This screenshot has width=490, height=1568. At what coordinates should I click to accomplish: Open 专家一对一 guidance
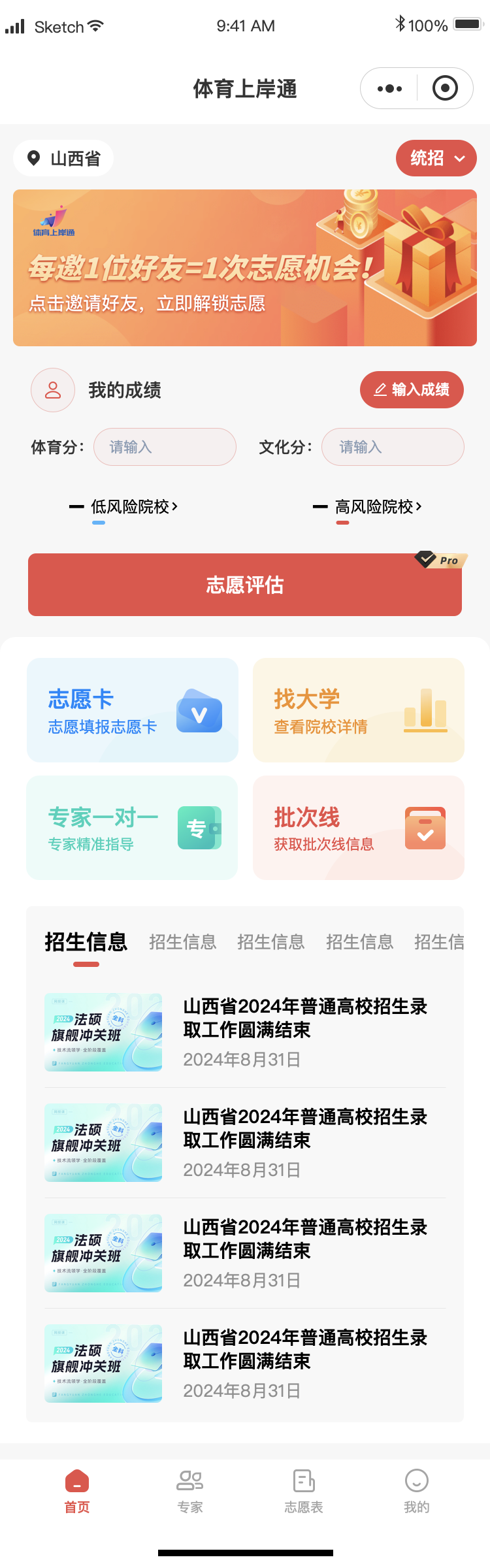[133, 828]
